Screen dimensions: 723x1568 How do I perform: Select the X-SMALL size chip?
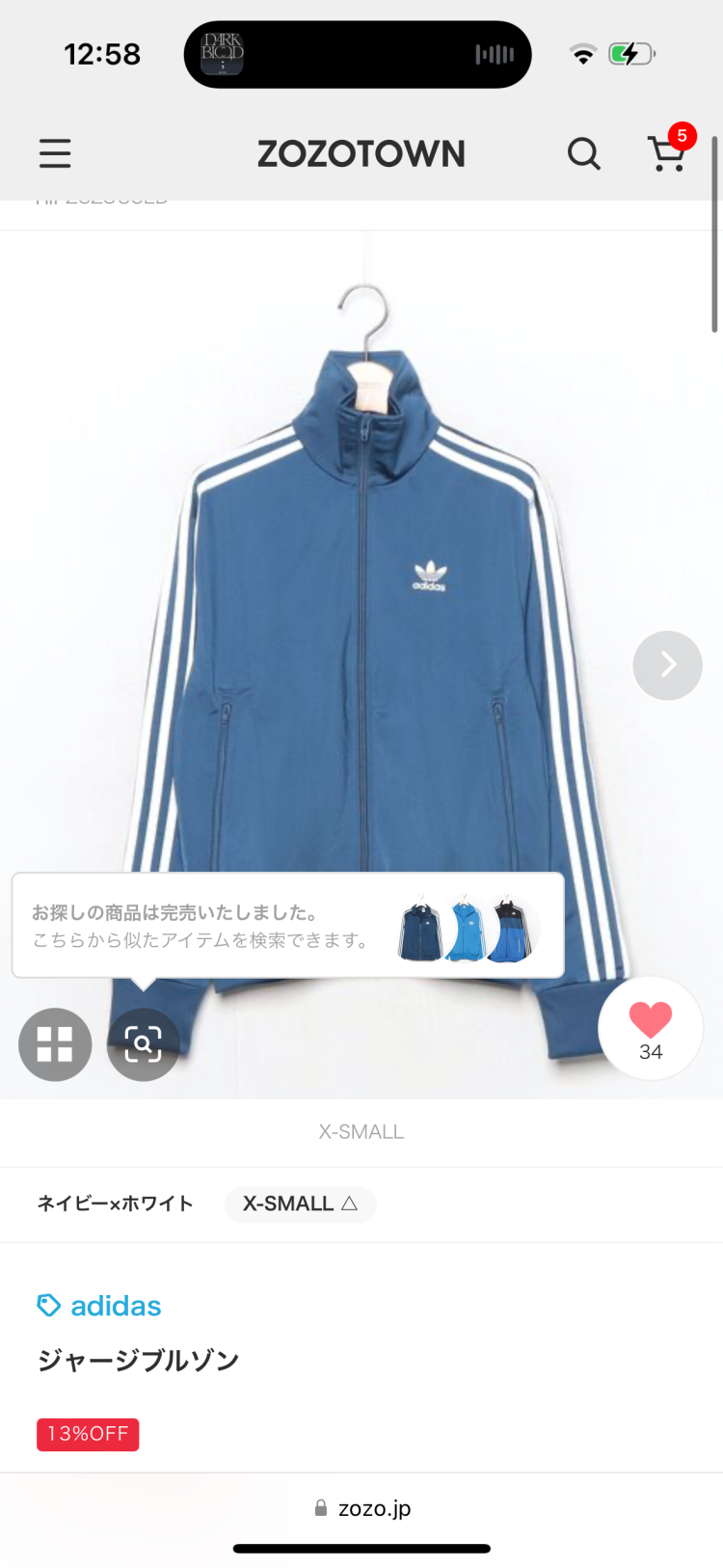click(x=300, y=1203)
